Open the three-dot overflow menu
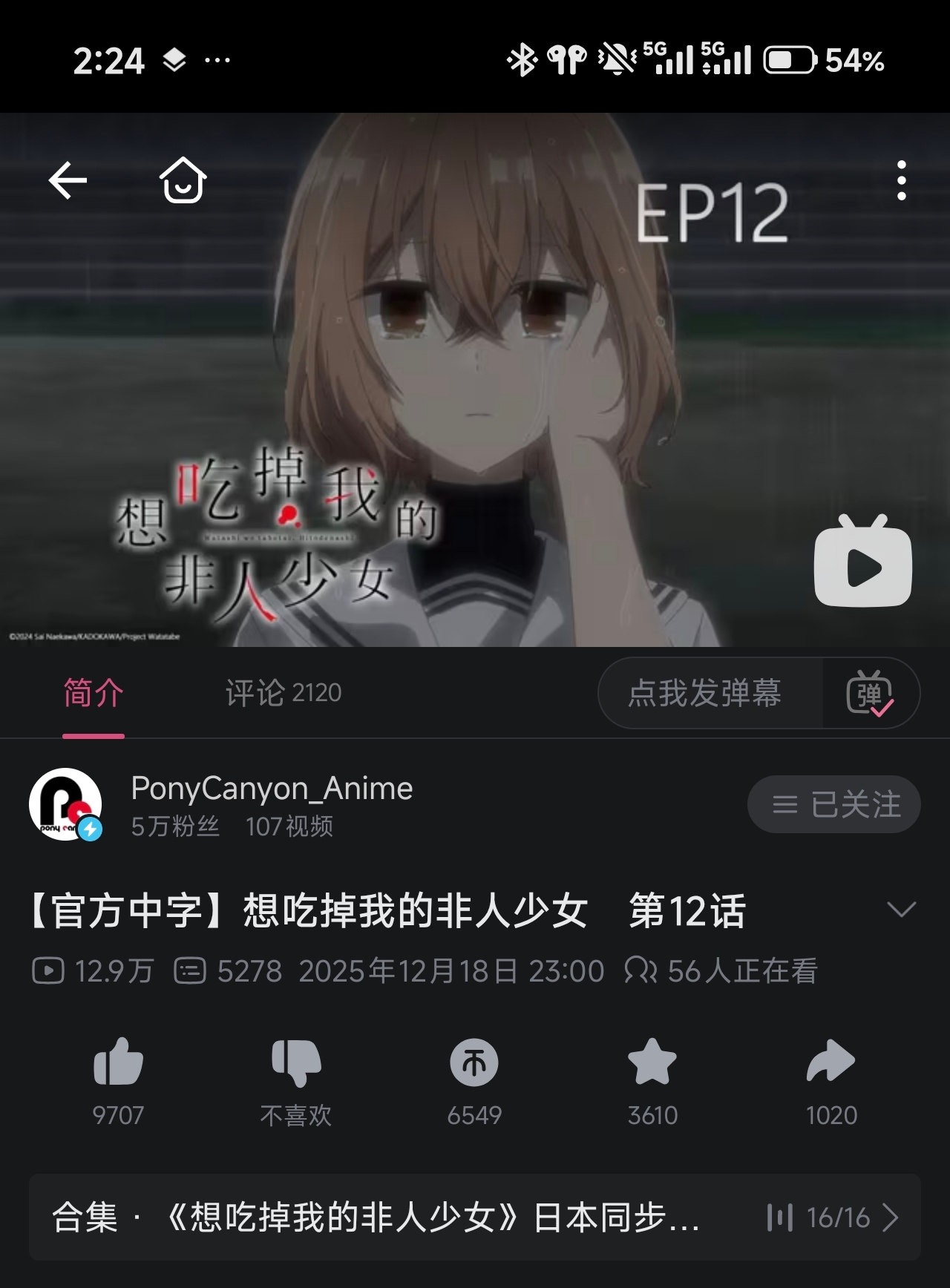 (901, 180)
